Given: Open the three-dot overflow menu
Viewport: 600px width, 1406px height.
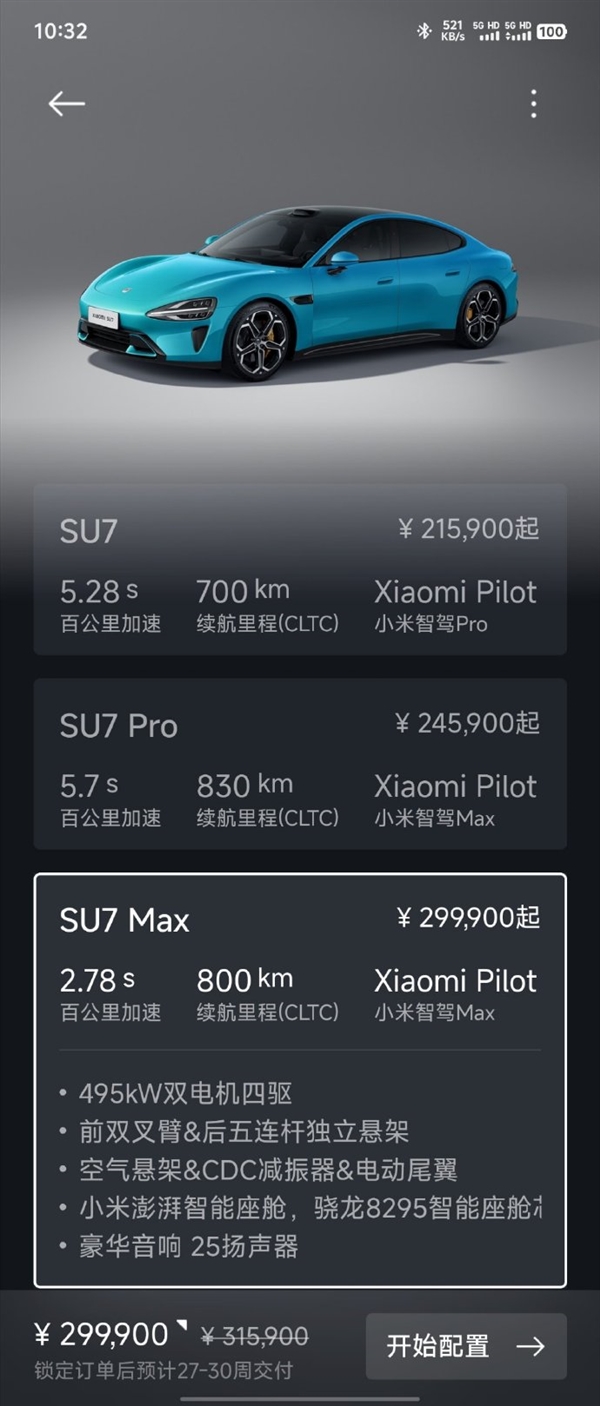Looking at the screenshot, I should tap(533, 104).
